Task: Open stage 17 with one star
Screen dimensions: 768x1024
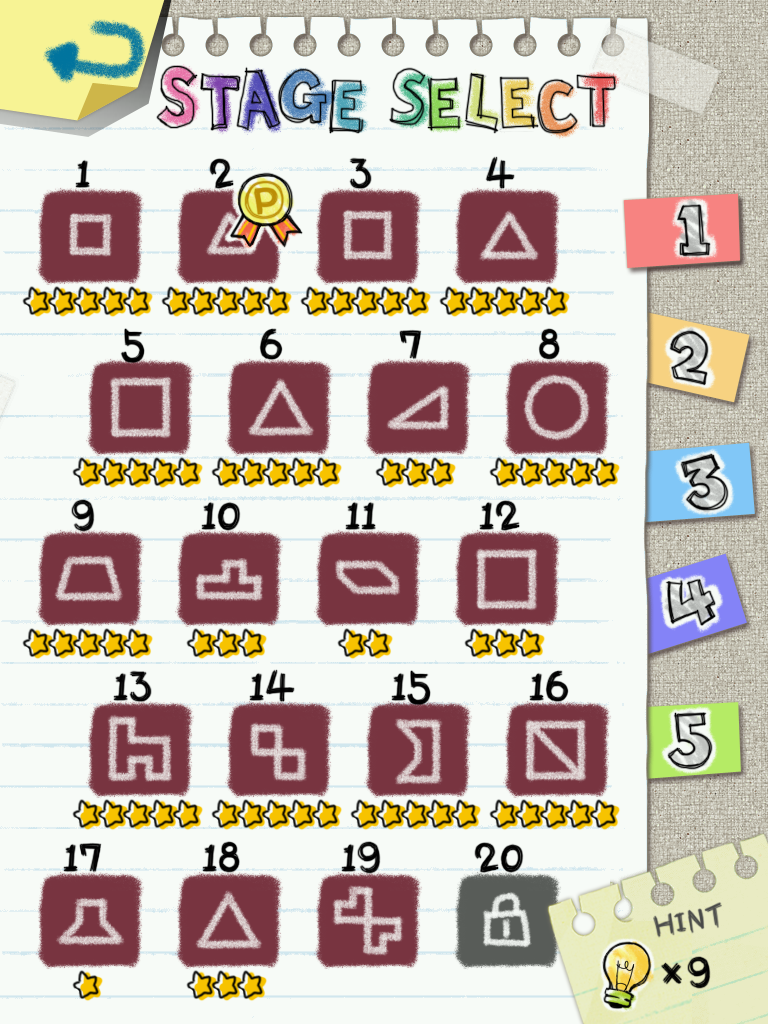Action: tap(90, 921)
